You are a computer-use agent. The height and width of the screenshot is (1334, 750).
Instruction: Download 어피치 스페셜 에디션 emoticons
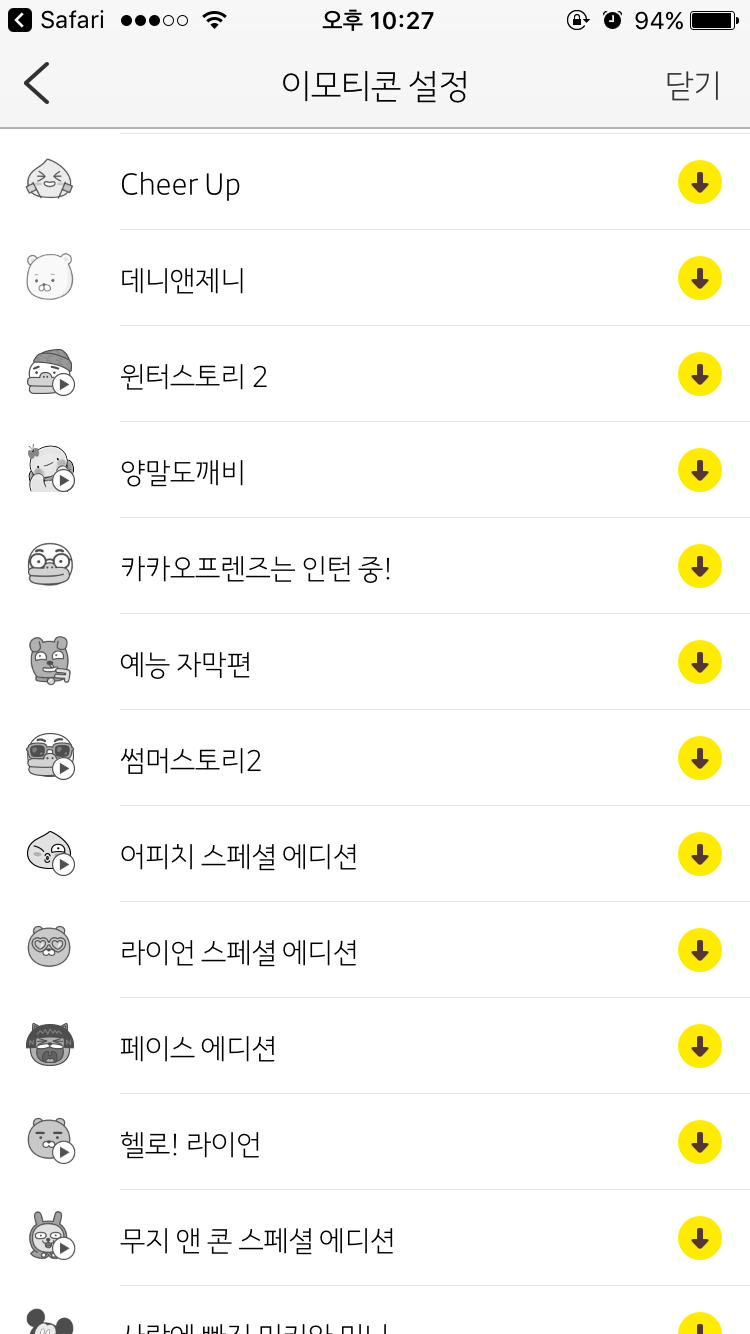[x=700, y=855]
